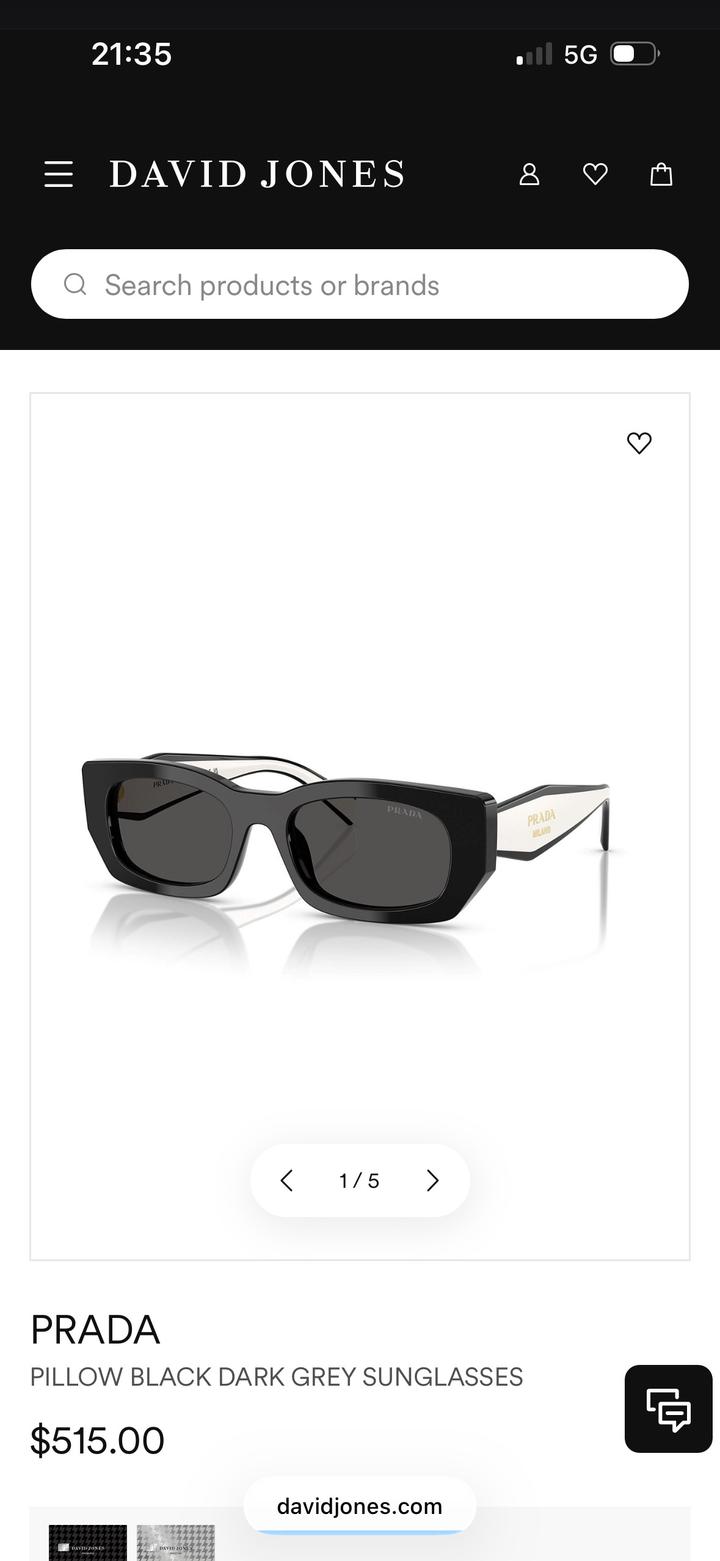Open the shopping bag
The width and height of the screenshot is (720, 1561).
[x=661, y=175]
